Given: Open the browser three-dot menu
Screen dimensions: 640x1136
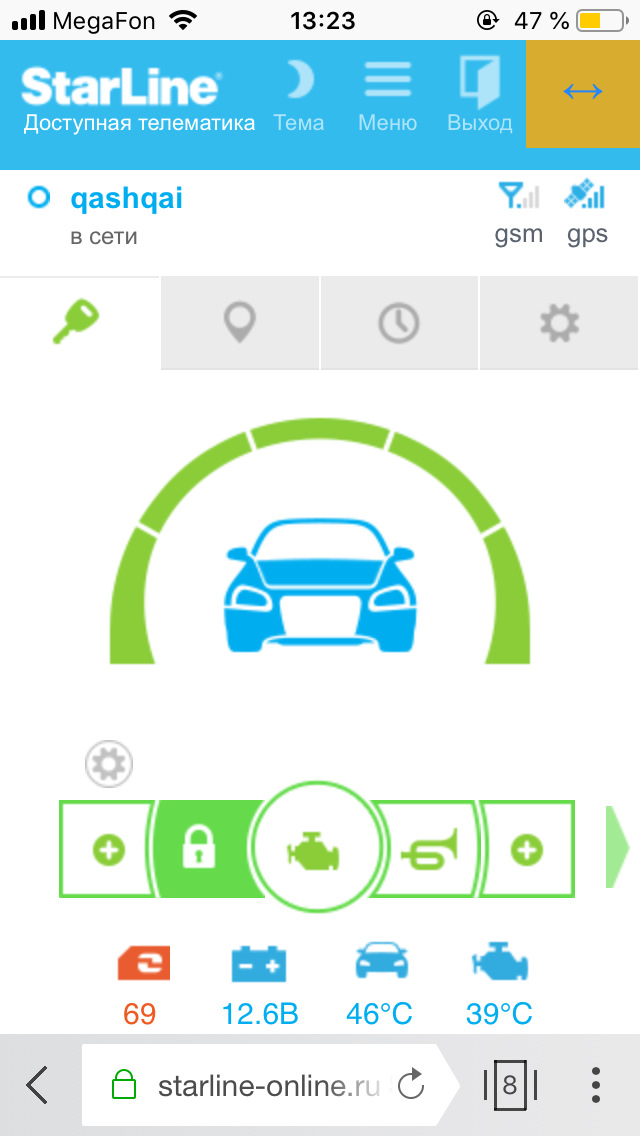Looking at the screenshot, I should coord(596,1085).
